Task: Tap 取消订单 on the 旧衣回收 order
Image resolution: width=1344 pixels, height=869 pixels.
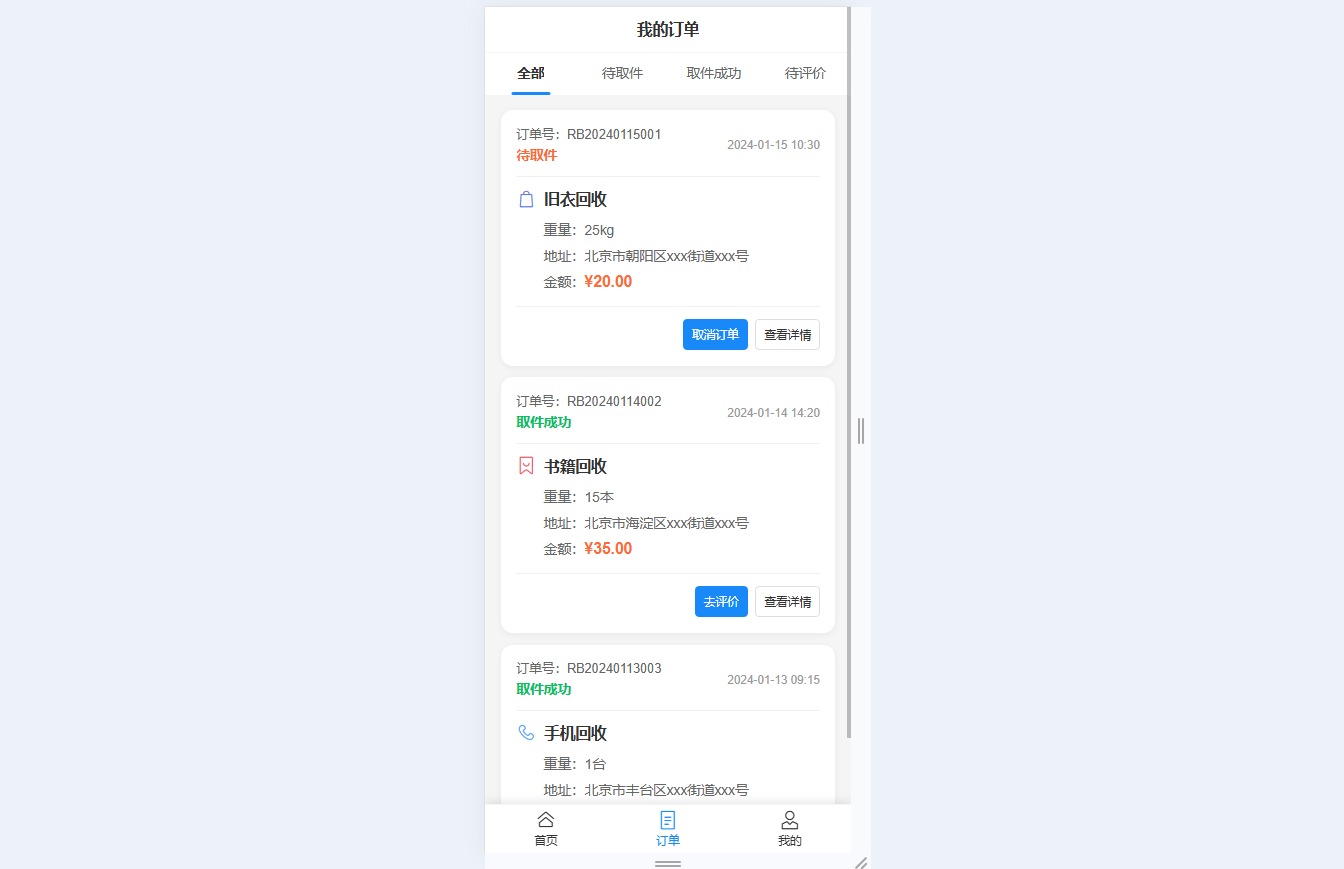Action: [x=715, y=335]
